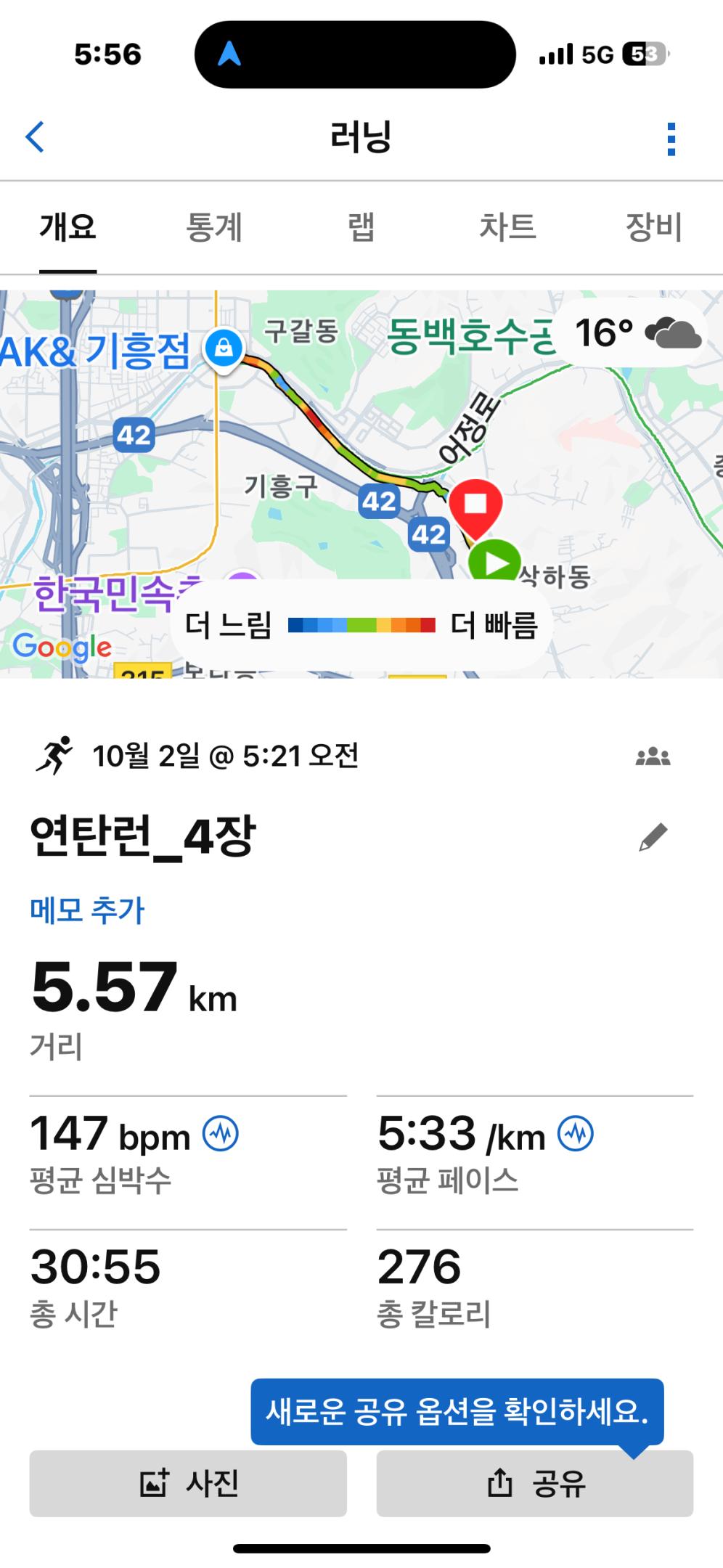Share the activity with 공유 button
The width and height of the screenshot is (723, 1568).
535,1483
